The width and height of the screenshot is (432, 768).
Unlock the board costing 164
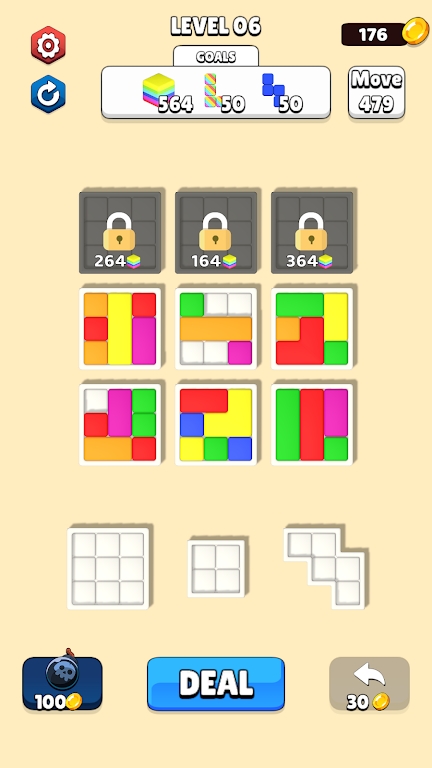coord(216,232)
